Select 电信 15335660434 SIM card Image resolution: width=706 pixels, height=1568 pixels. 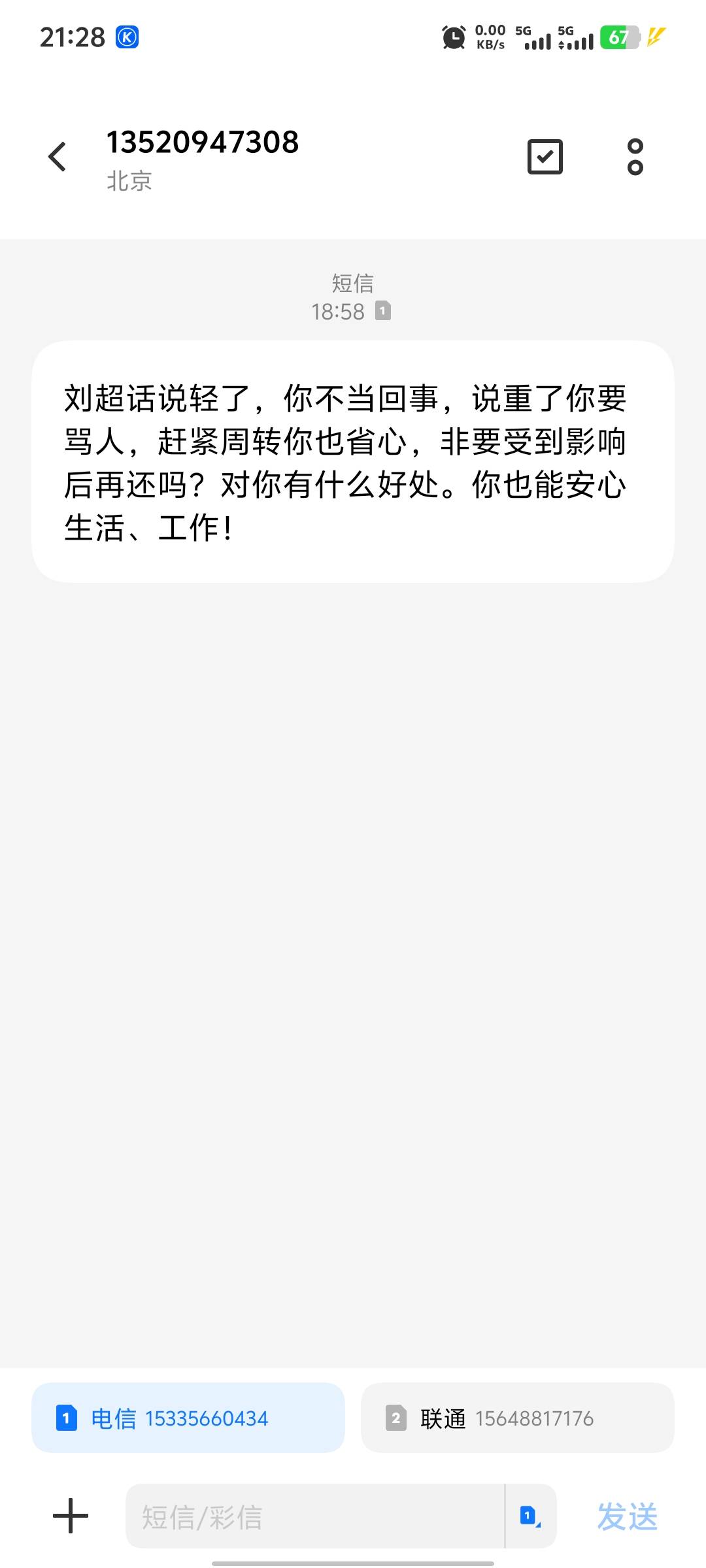[x=188, y=1418]
